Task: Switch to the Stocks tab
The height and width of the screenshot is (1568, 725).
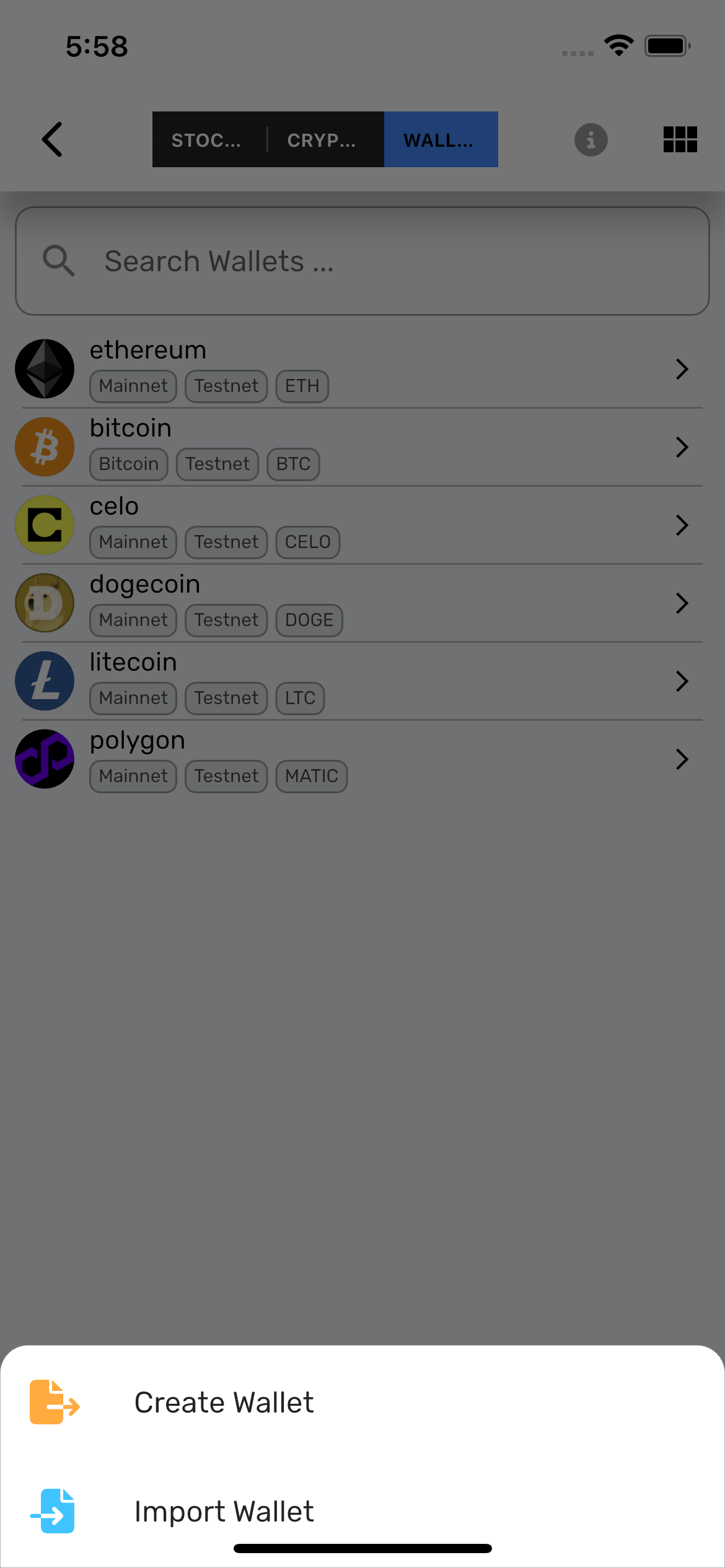Action: coord(206,140)
